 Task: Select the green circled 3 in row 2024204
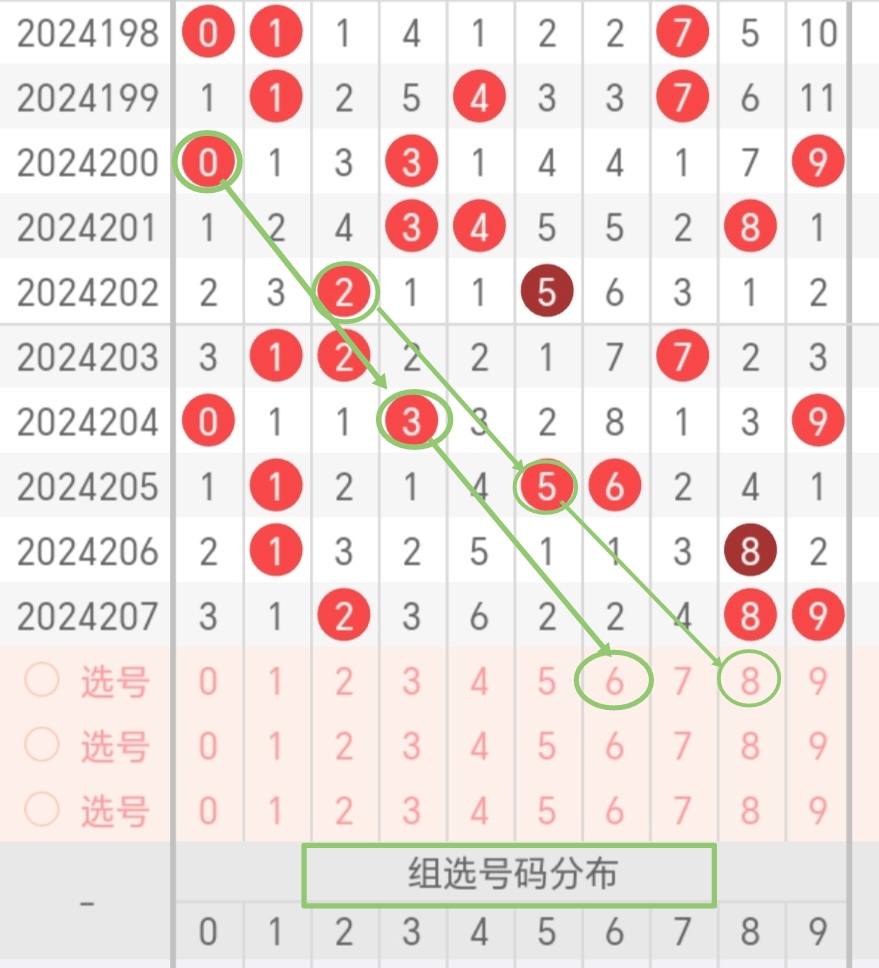[x=412, y=420]
